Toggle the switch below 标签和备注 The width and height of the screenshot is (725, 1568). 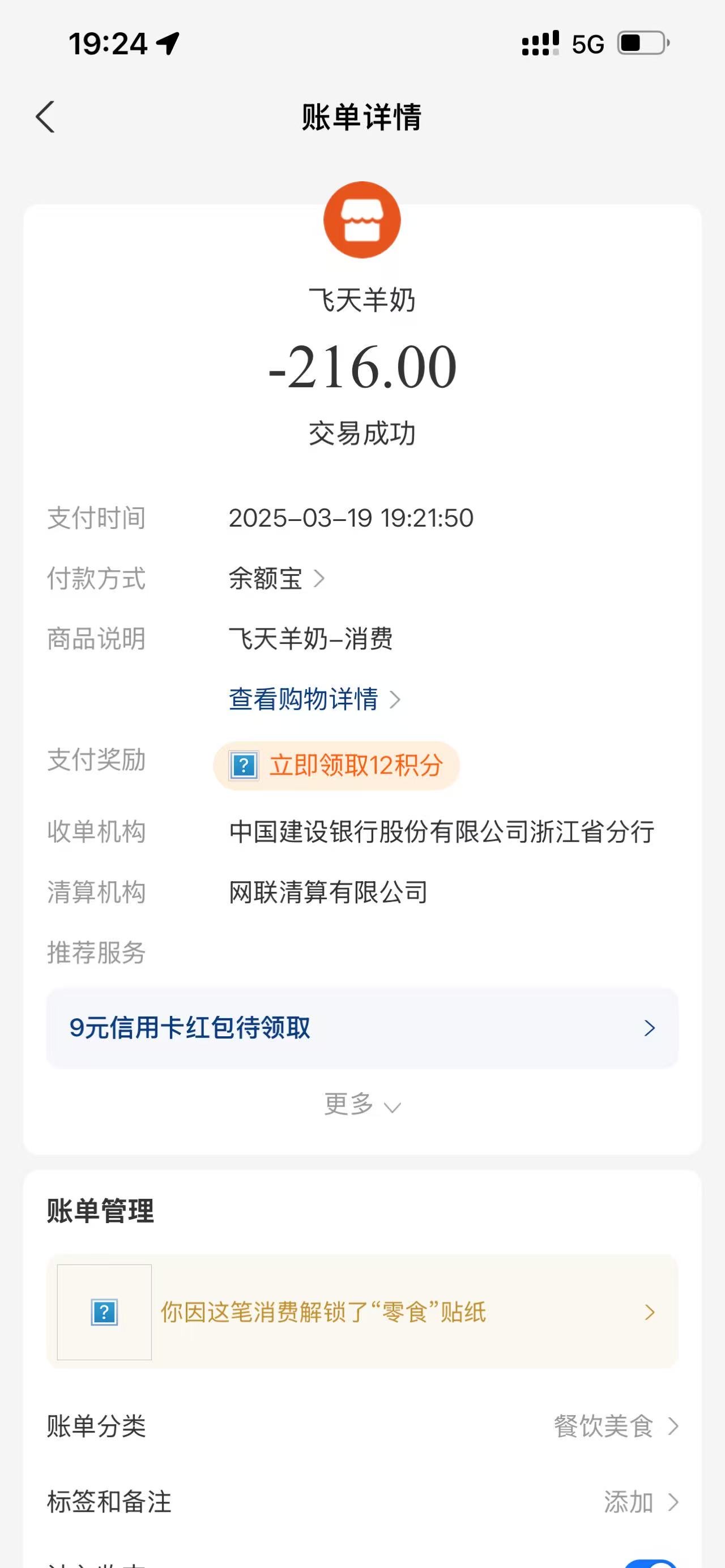click(x=650, y=1563)
